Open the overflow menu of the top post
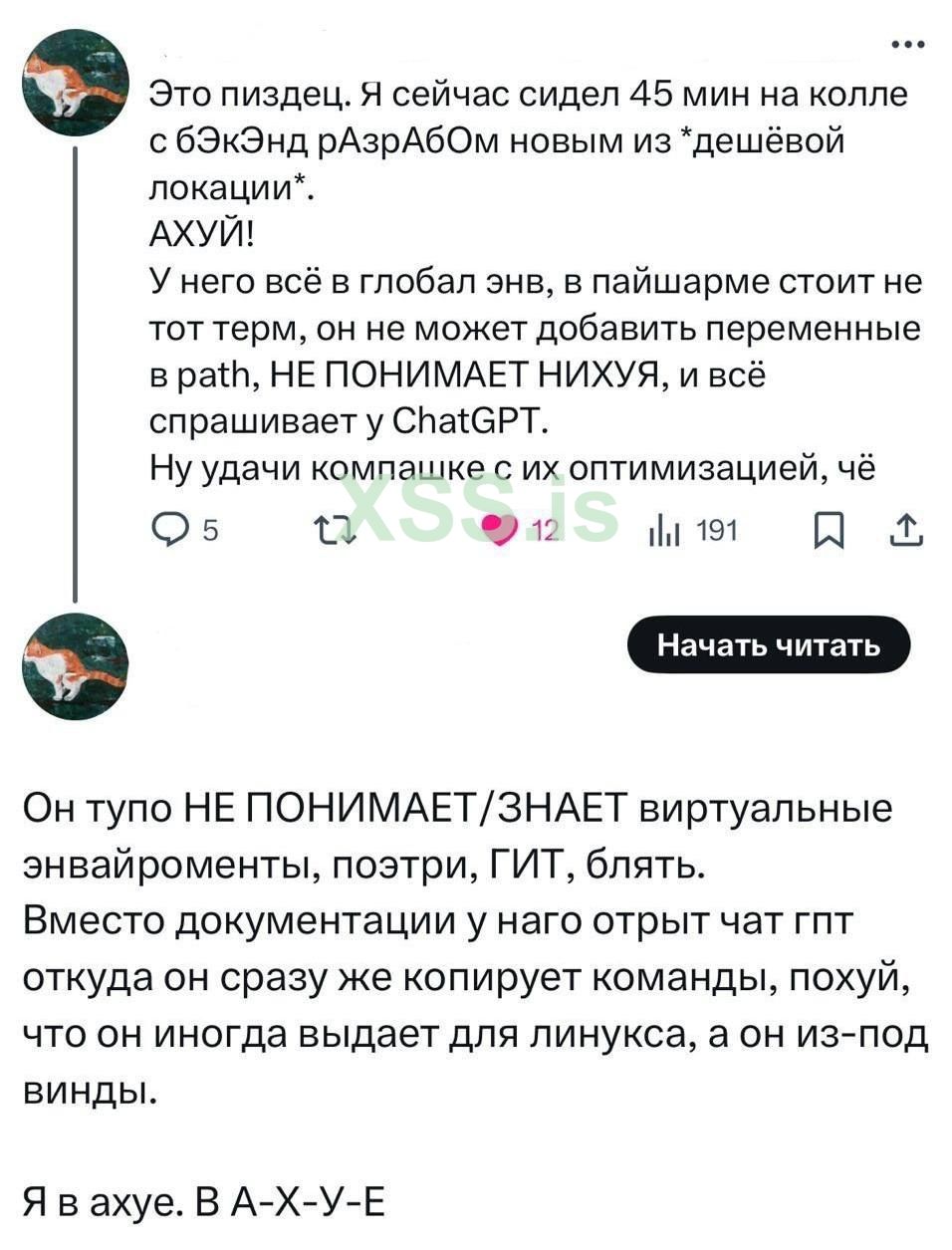 pyautogui.click(x=908, y=45)
